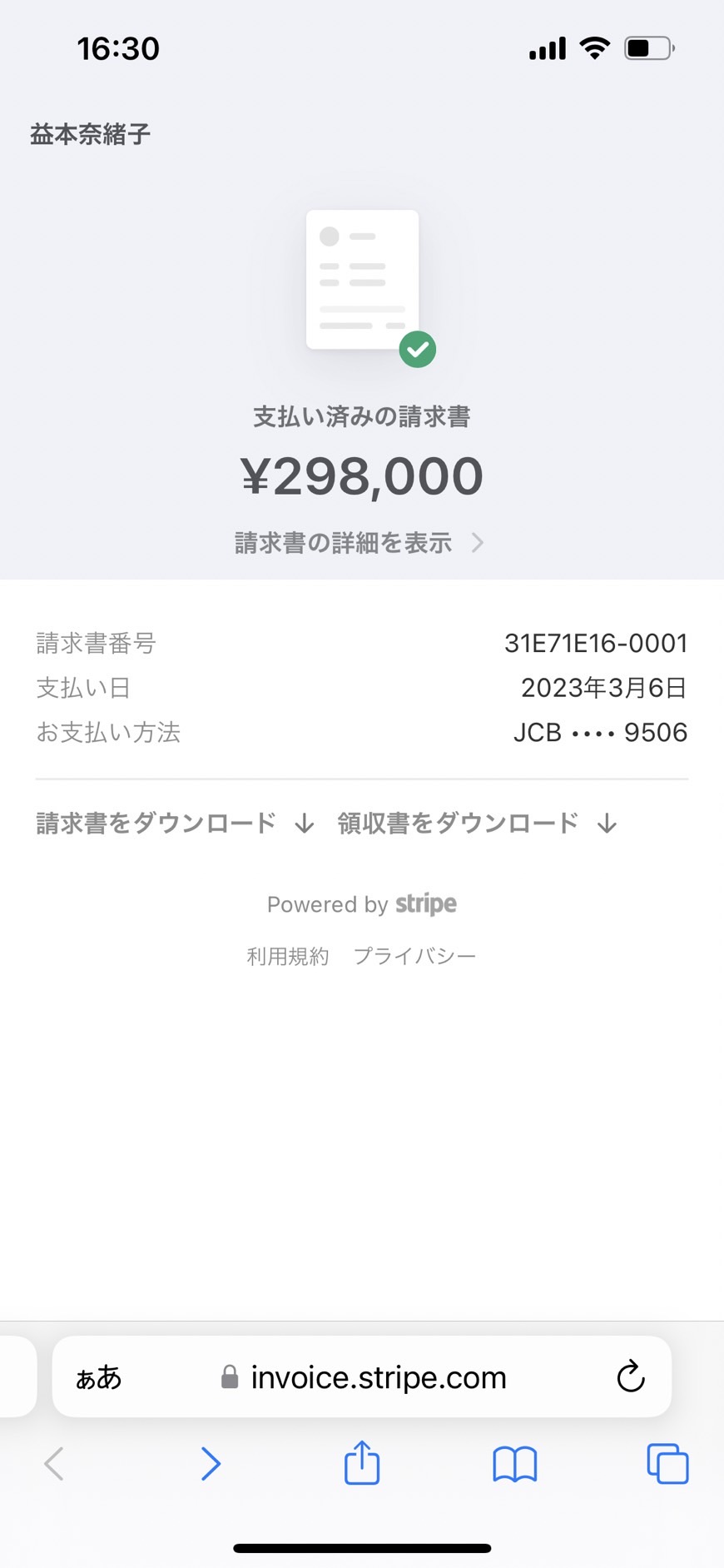
Task: Reload the page in the browser
Action: [x=631, y=1377]
